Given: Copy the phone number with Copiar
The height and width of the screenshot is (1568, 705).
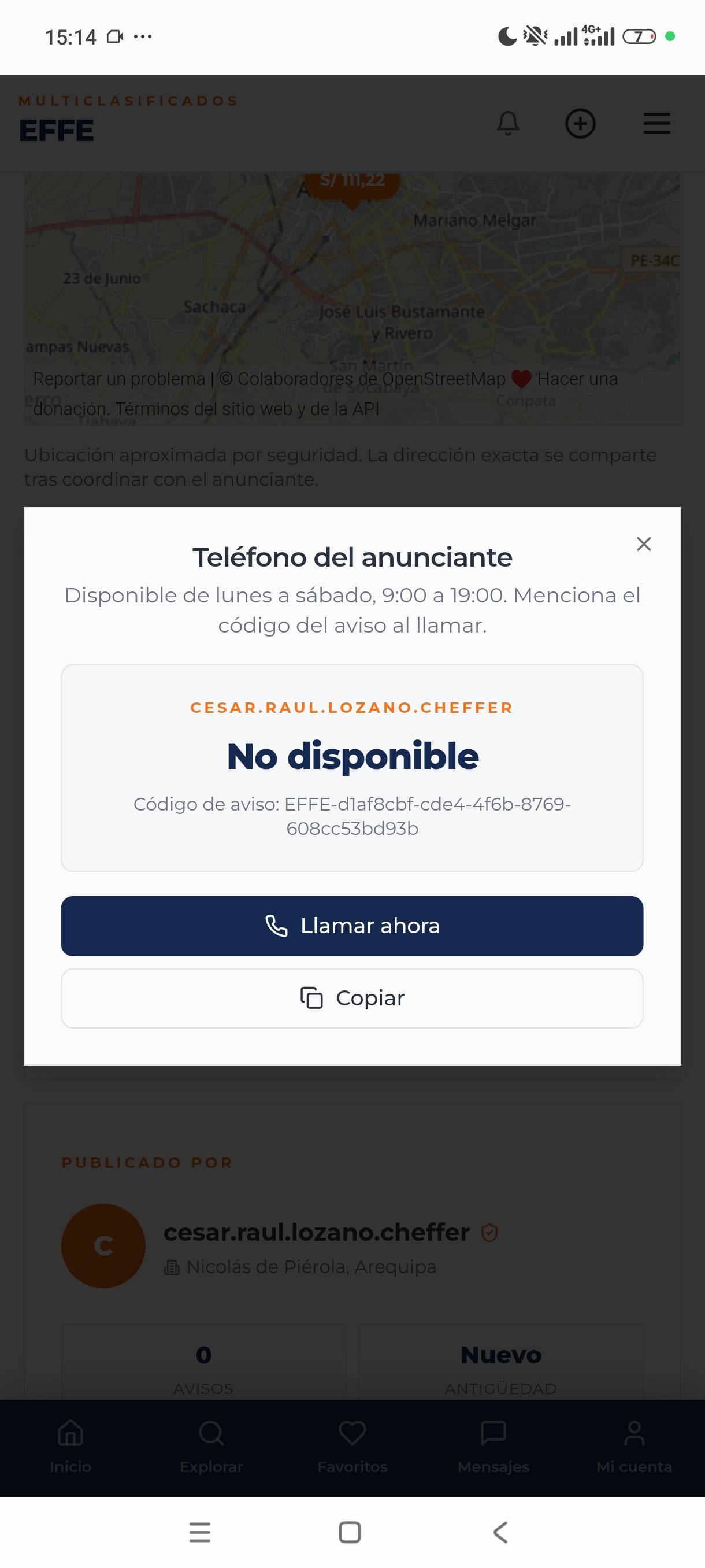Looking at the screenshot, I should tap(352, 999).
